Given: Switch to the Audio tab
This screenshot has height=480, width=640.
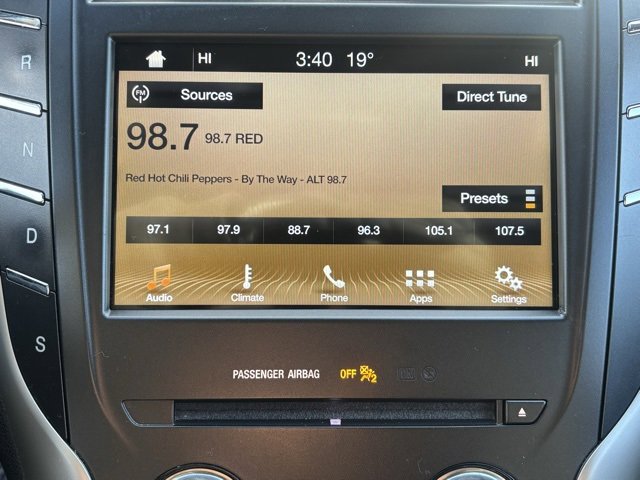Looking at the screenshot, I should coord(159,283).
